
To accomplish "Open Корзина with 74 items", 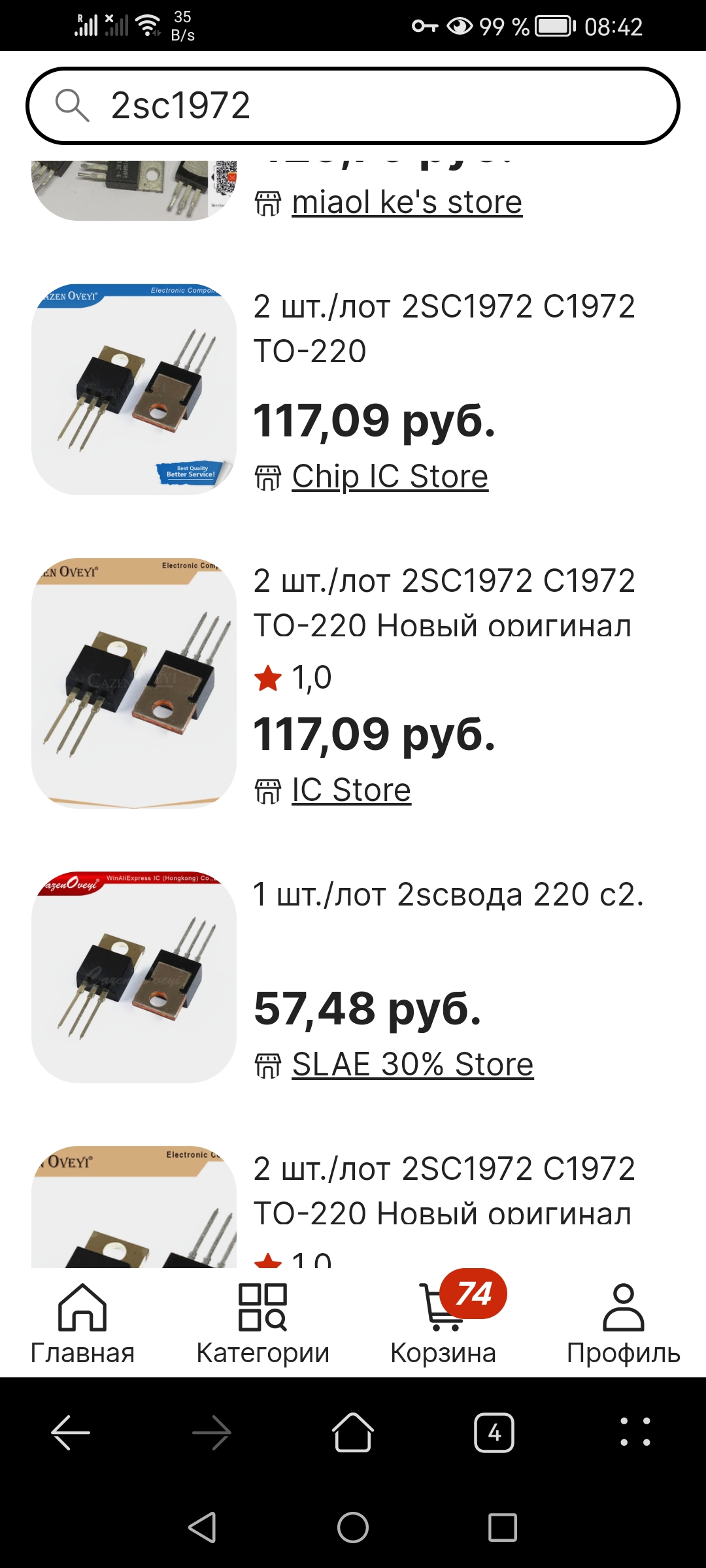I will 443,1323.
